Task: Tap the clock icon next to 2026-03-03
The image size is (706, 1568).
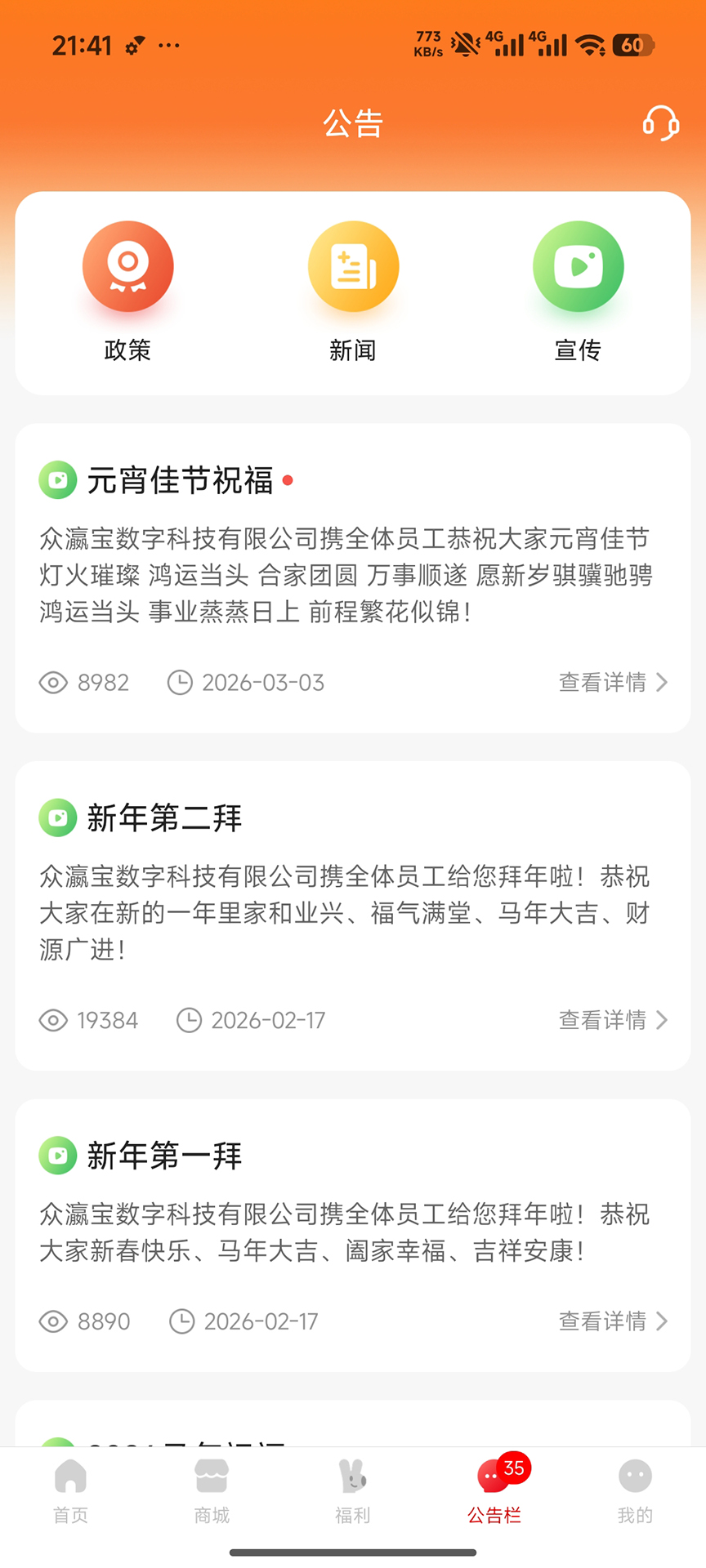Action: [180, 682]
